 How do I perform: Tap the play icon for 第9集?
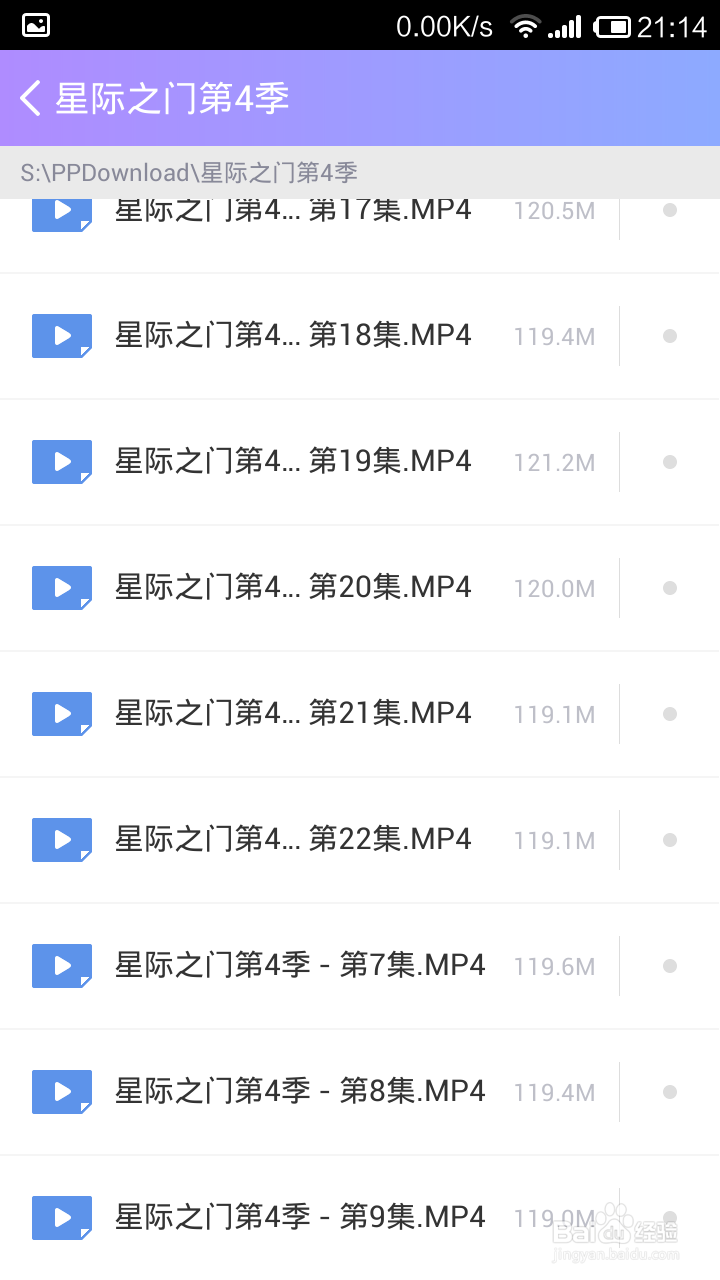61,1217
